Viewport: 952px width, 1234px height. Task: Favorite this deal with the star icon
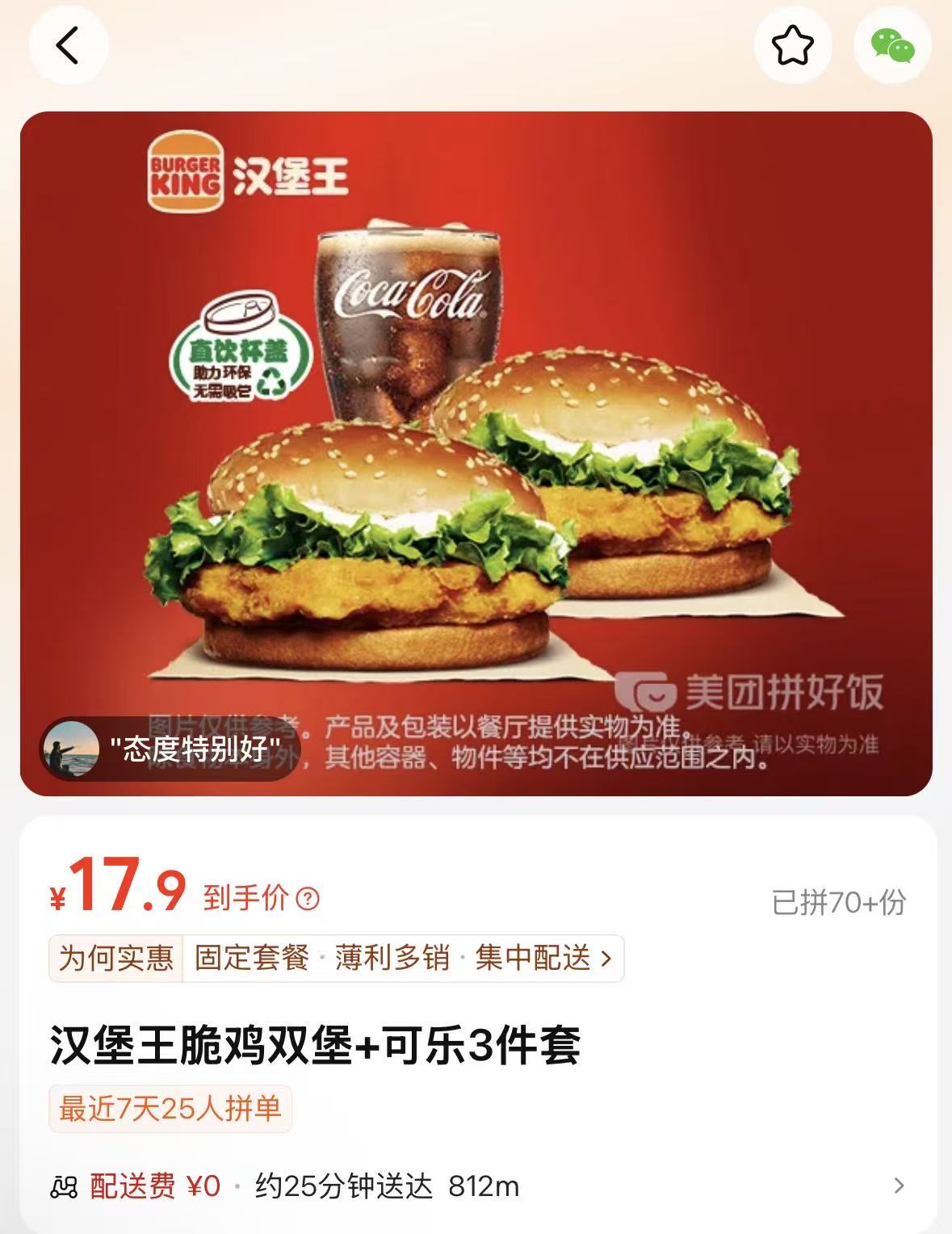[x=792, y=45]
